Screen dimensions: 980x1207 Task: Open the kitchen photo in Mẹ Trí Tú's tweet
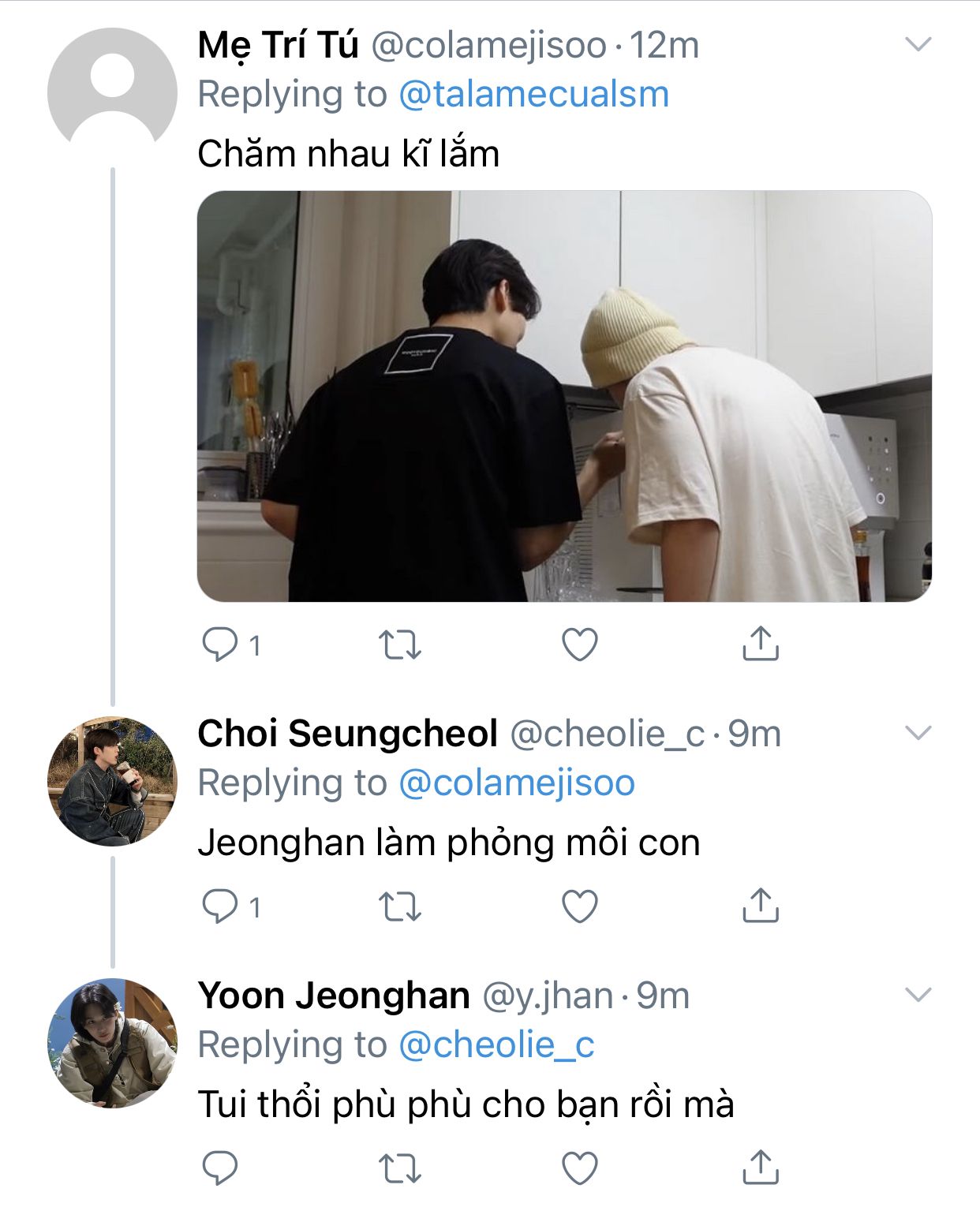(x=564, y=396)
